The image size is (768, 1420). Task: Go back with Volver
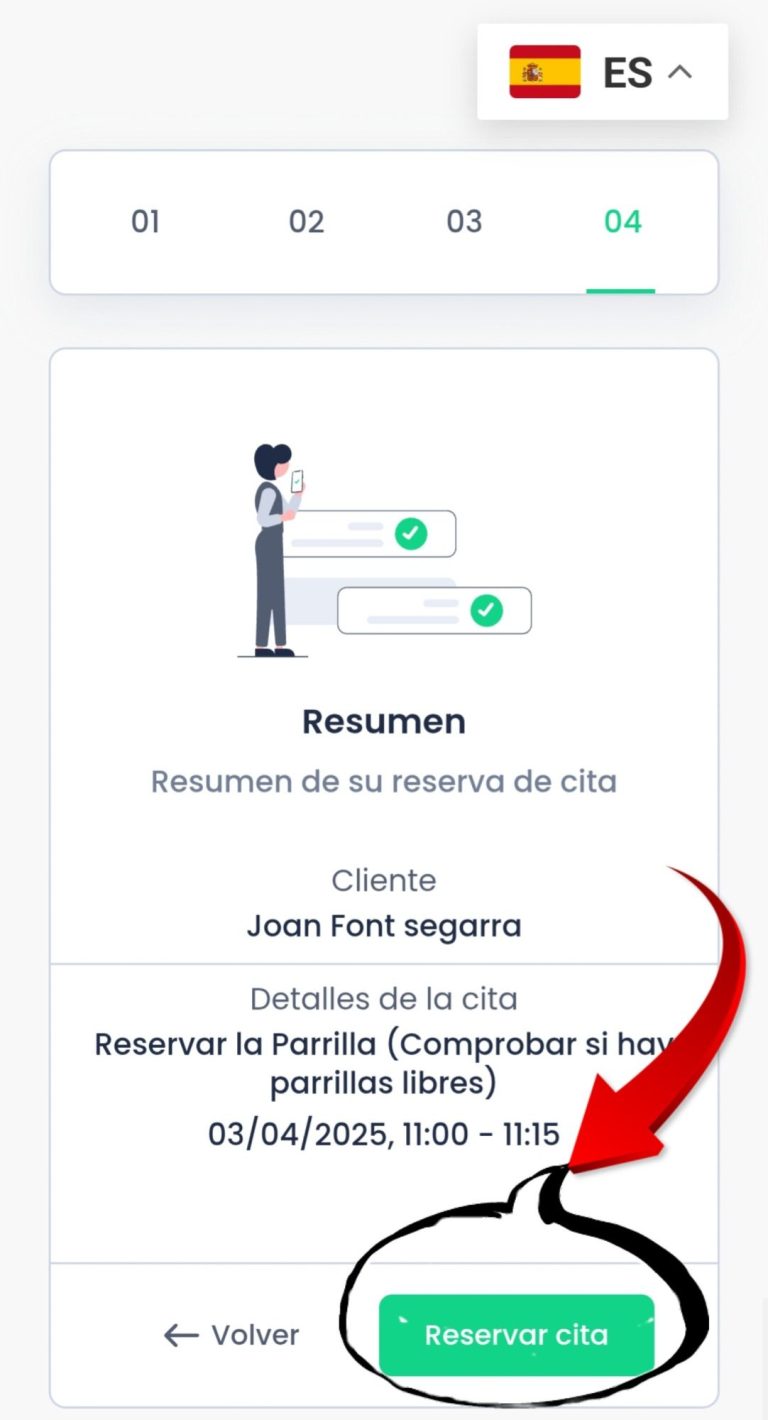tap(231, 1335)
